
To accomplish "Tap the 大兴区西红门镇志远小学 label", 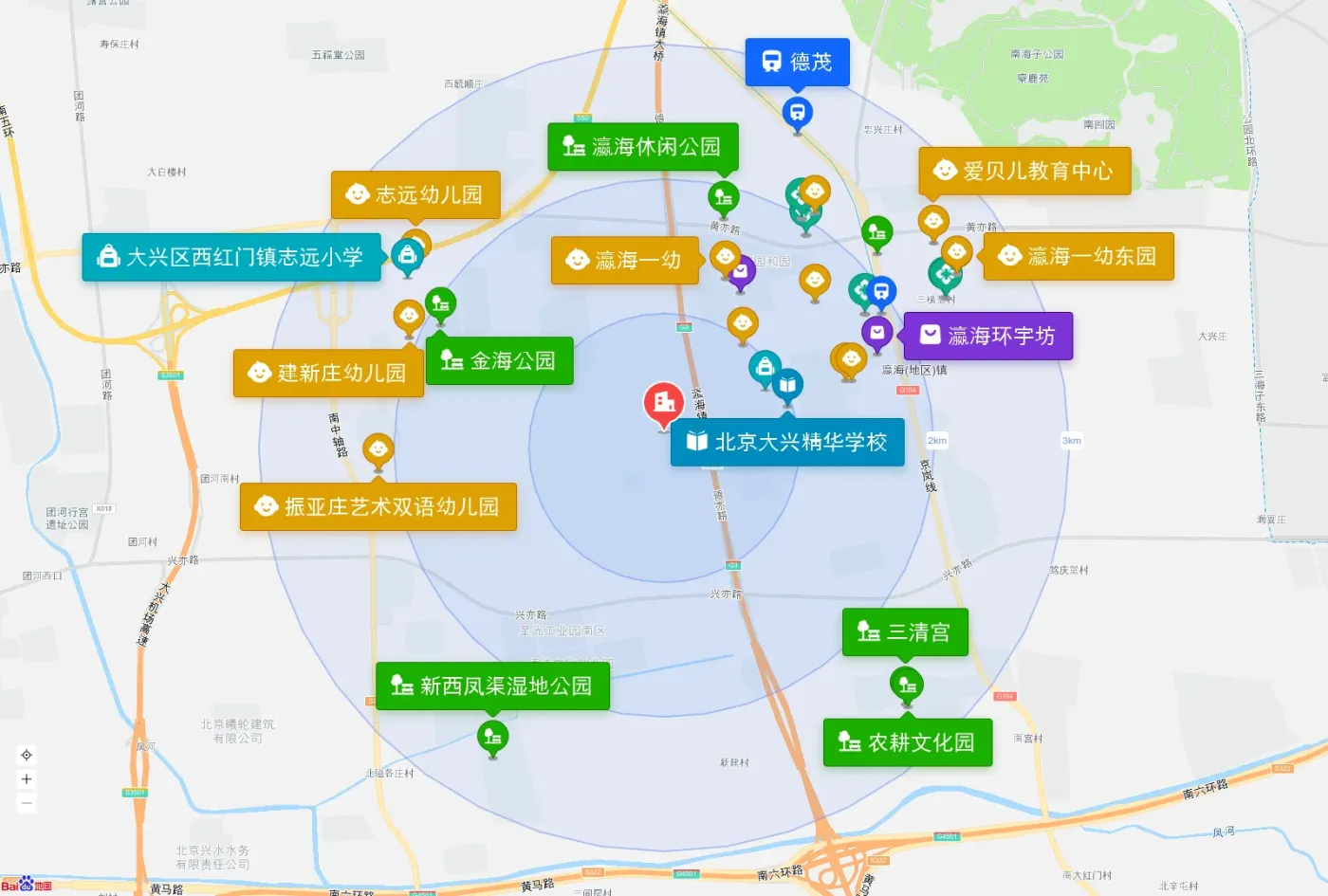I will (231, 257).
